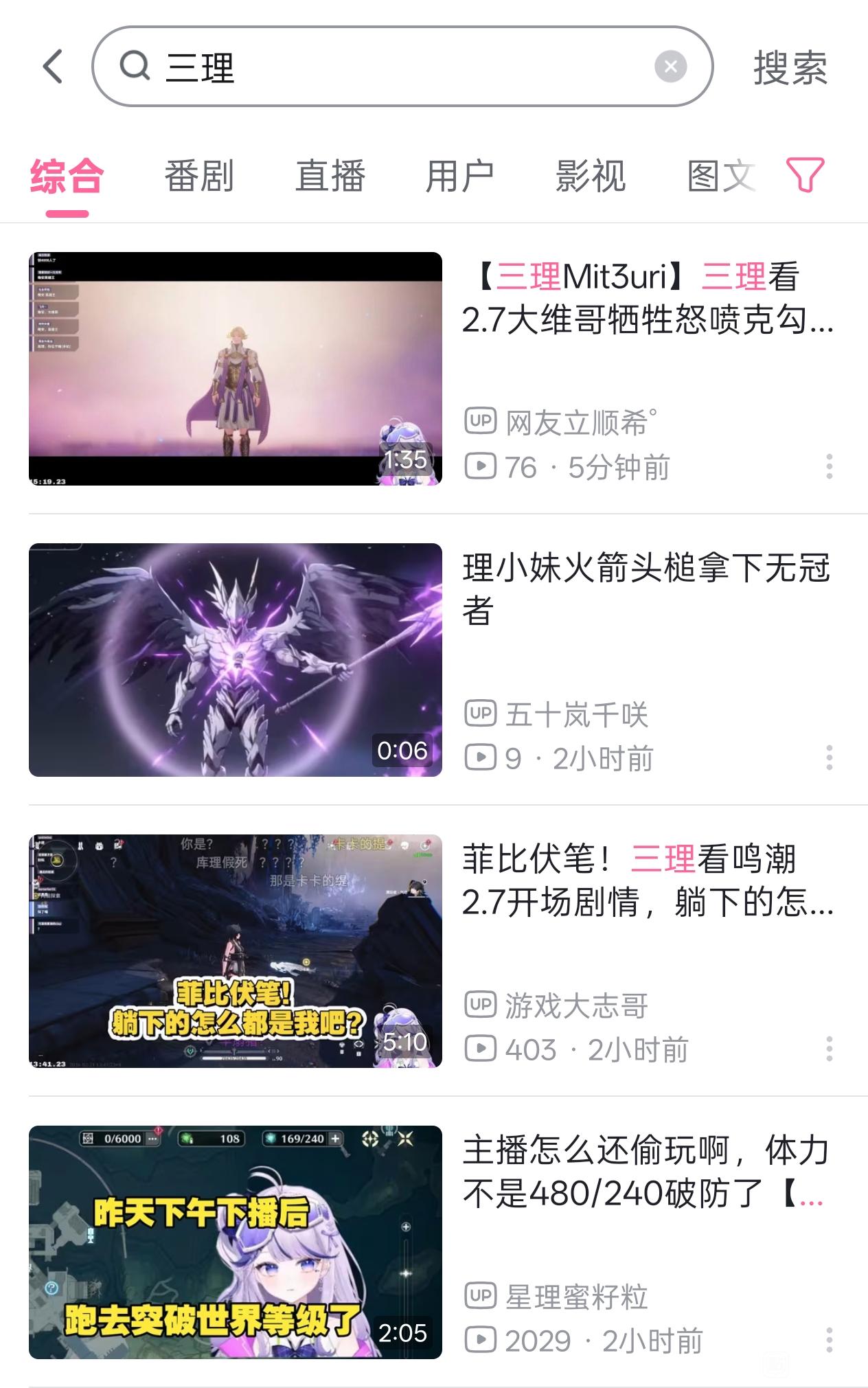The width and height of the screenshot is (868, 1388).
Task: Open more options for 星理蜜籽粒's video
Action: (830, 1340)
